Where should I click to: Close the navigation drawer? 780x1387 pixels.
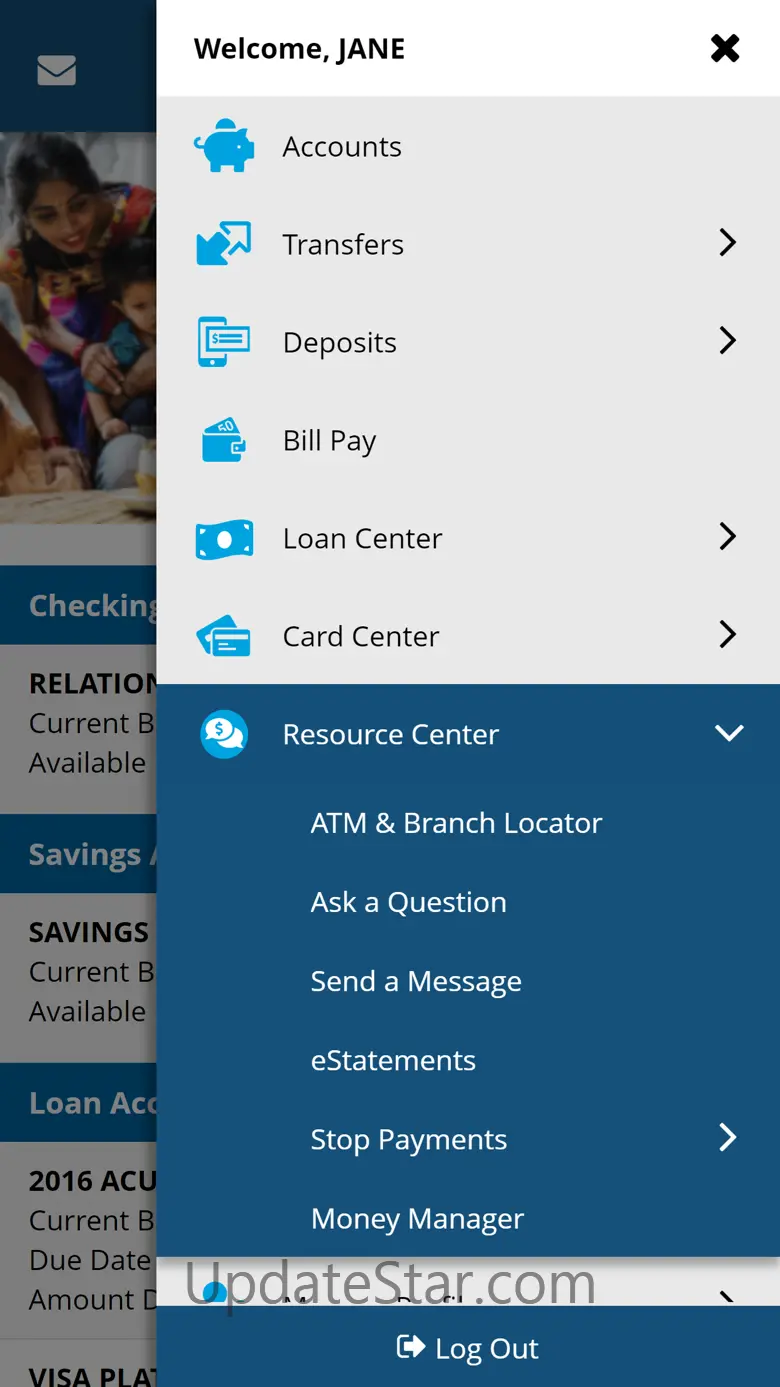[724, 48]
